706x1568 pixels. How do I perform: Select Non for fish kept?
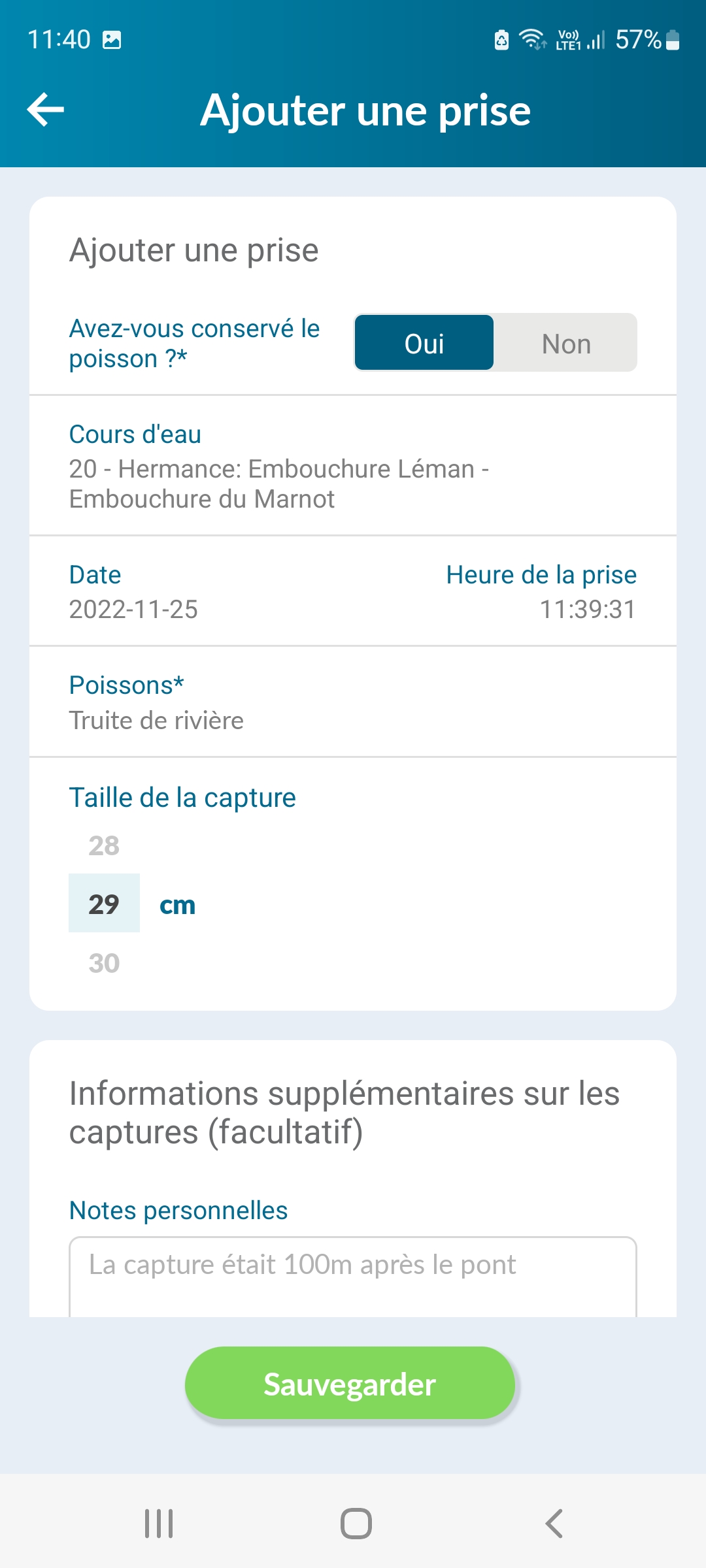point(566,343)
